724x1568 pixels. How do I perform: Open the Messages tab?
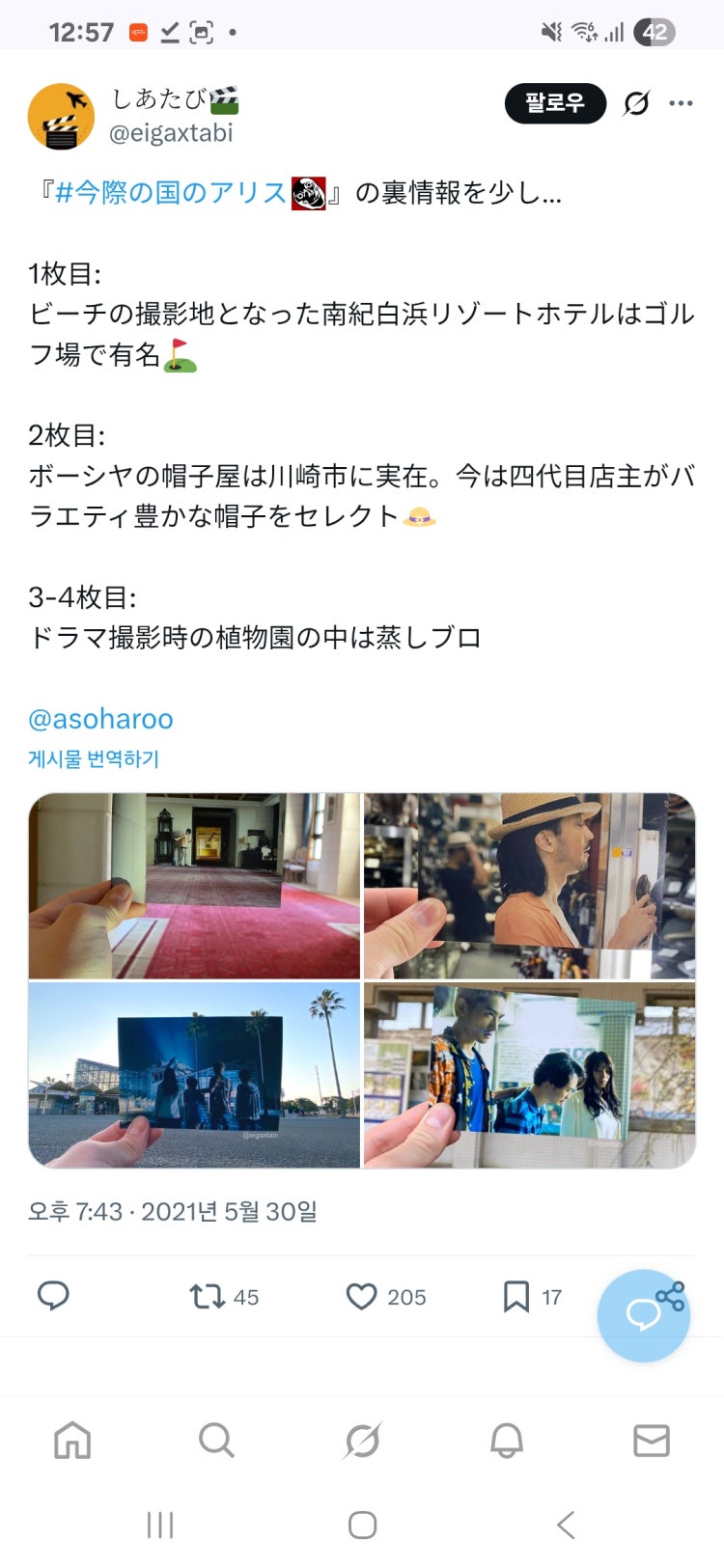click(x=652, y=1441)
